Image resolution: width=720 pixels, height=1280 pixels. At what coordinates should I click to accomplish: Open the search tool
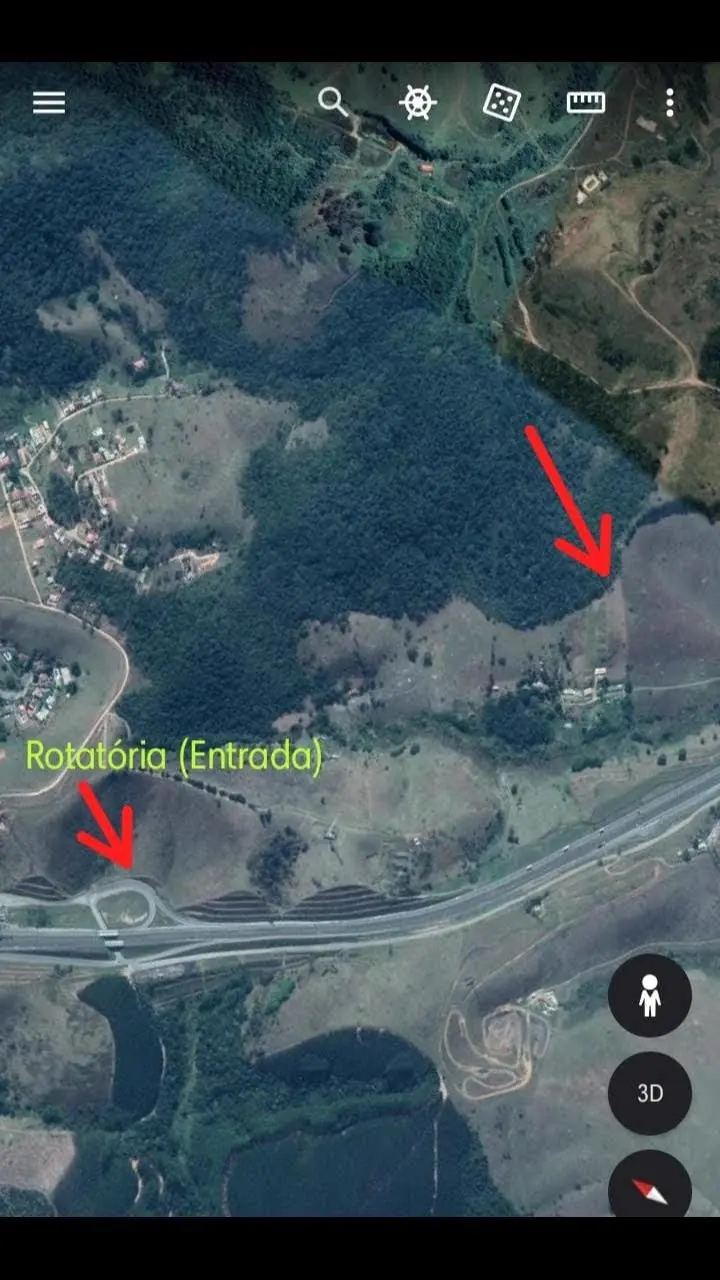(x=333, y=101)
